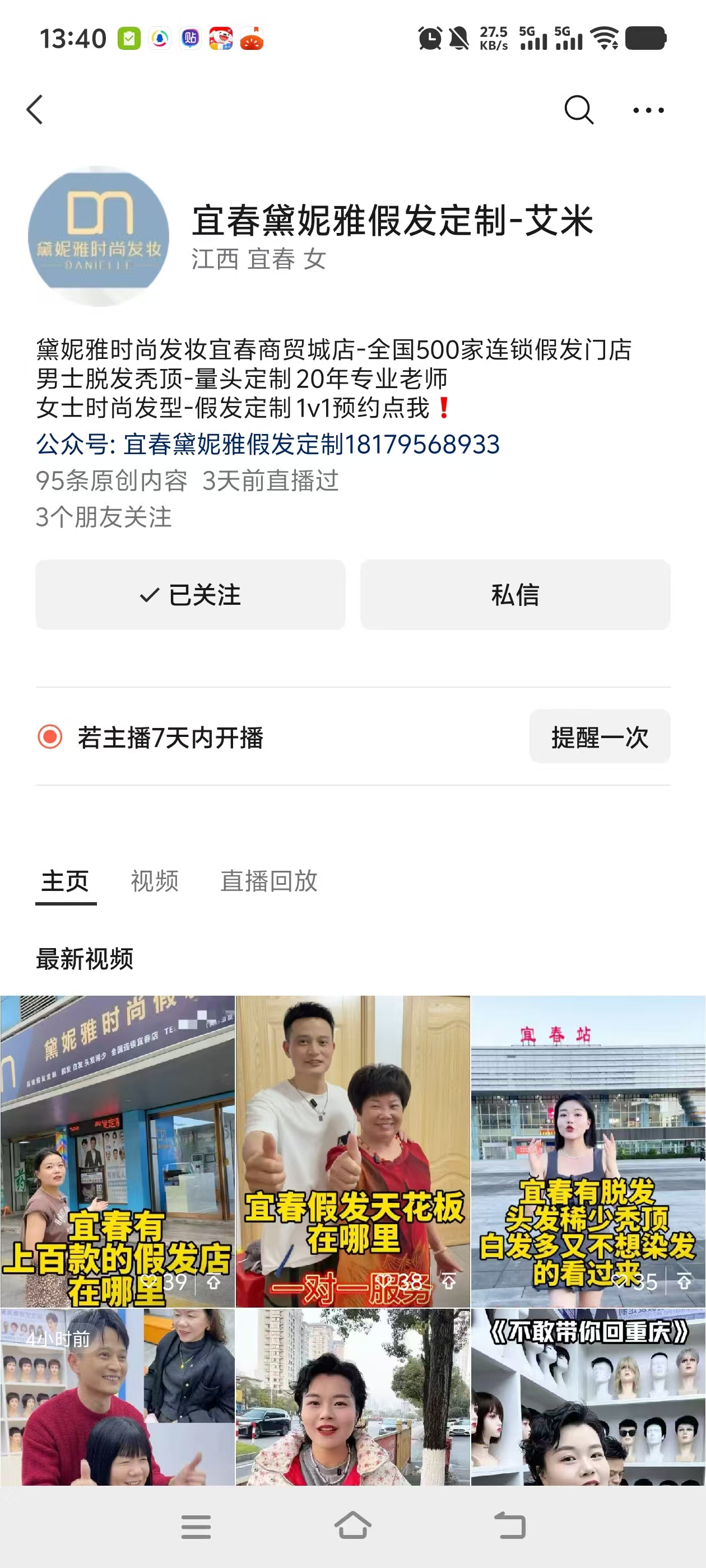
Task: Send a private message via 私信
Action: pos(515,594)
